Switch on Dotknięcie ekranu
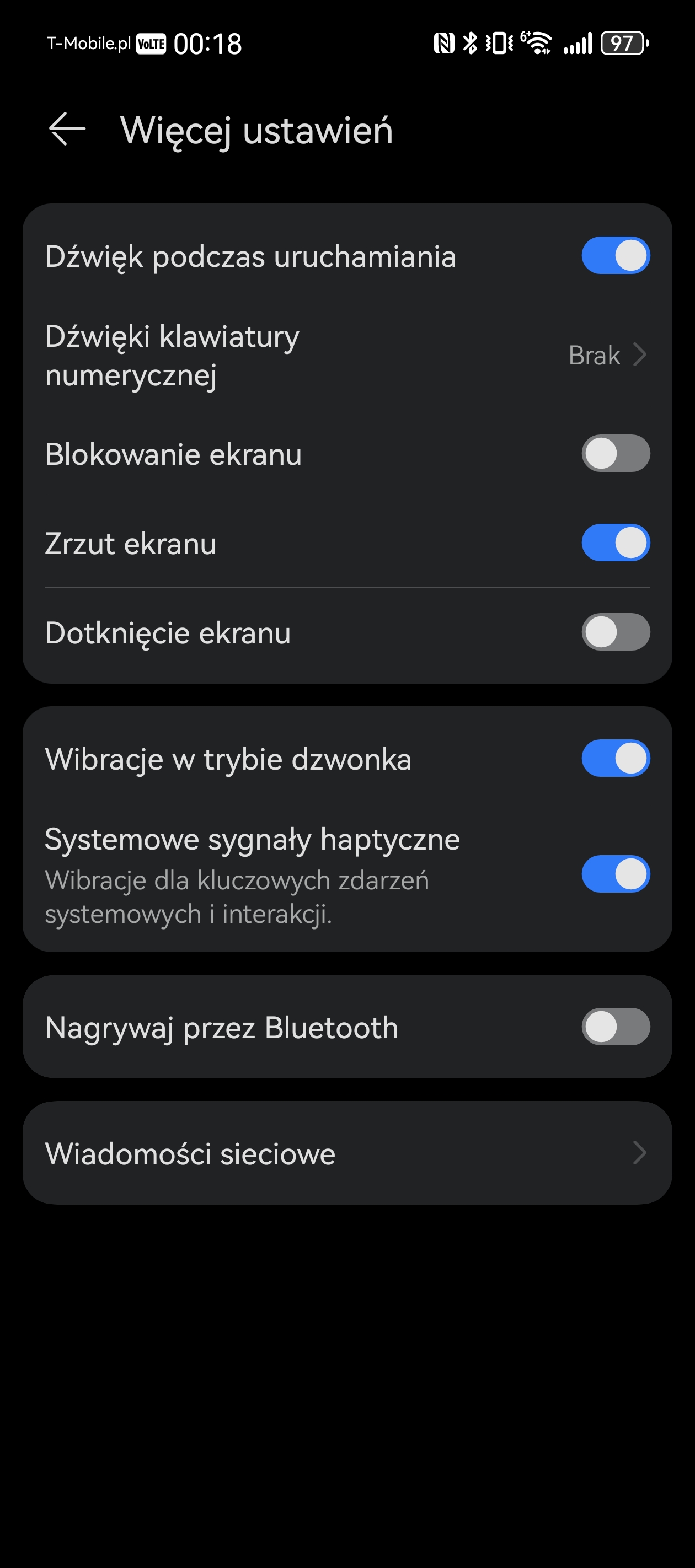The width and height of the screenshot is (695, 1568). point(615,632)
